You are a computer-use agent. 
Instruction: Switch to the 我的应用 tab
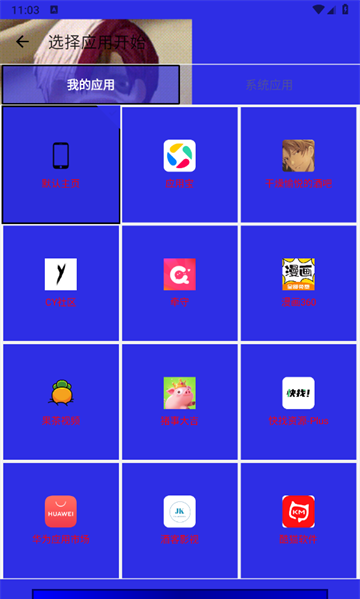click(x=91, y=84)
